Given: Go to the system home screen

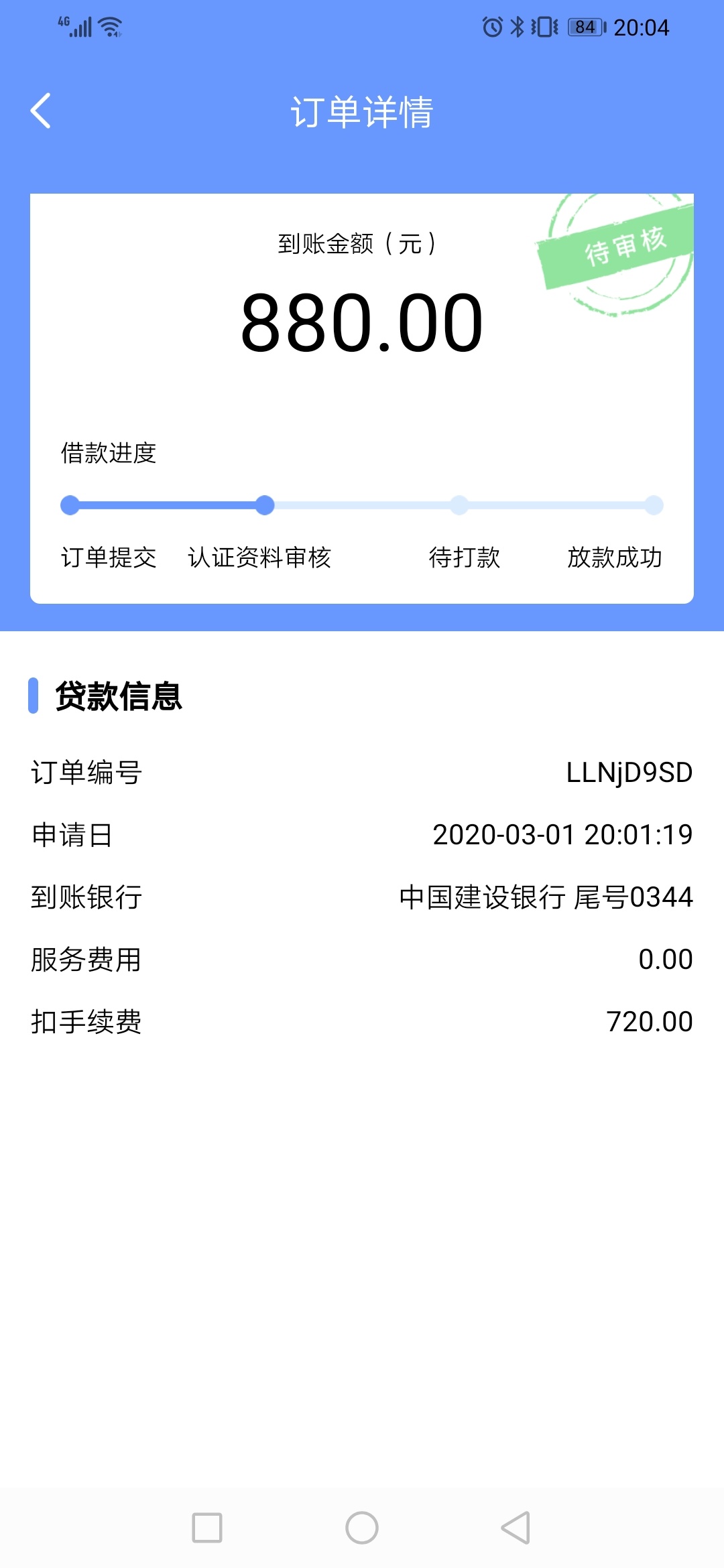Looking at the screenshot, I should 362,1528.
